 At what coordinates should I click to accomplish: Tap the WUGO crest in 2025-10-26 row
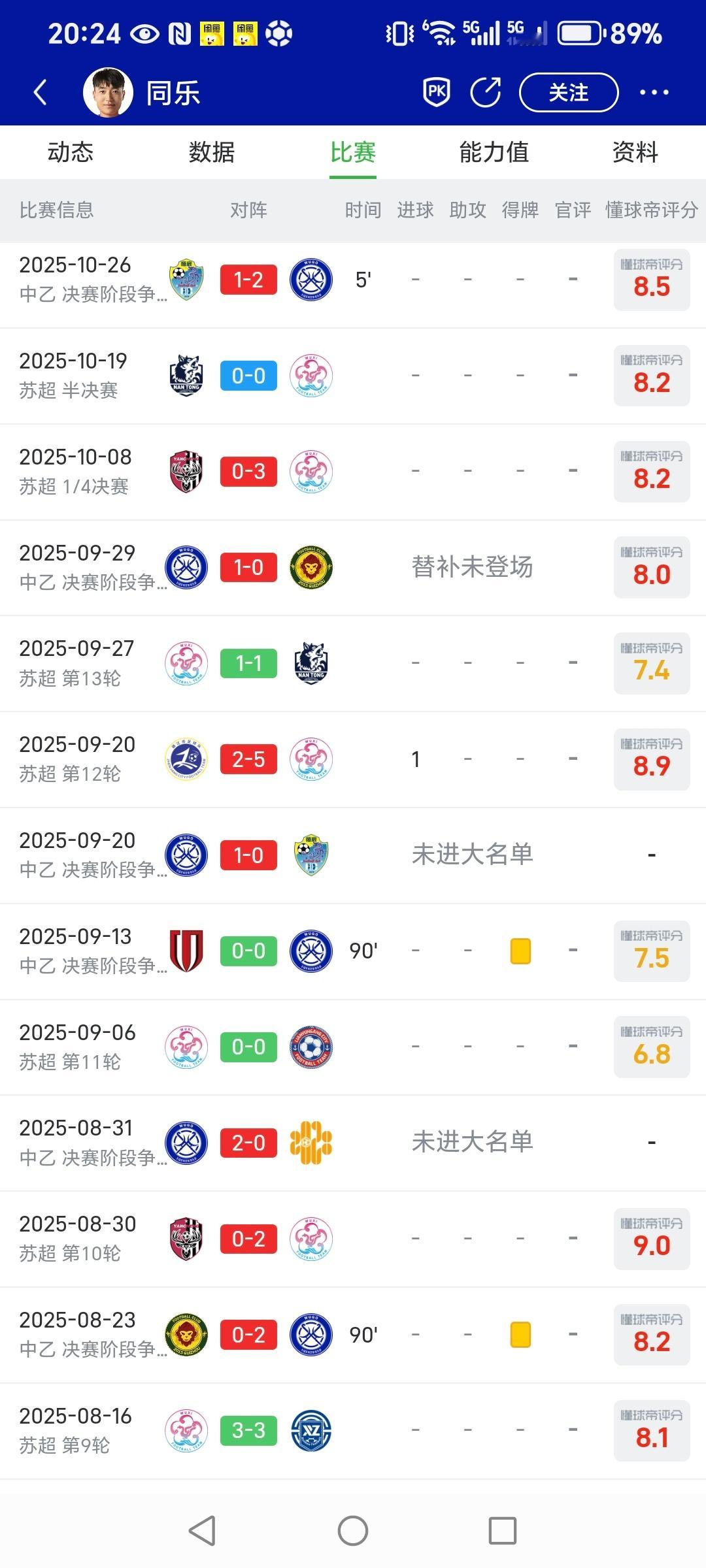click(311, 280)
